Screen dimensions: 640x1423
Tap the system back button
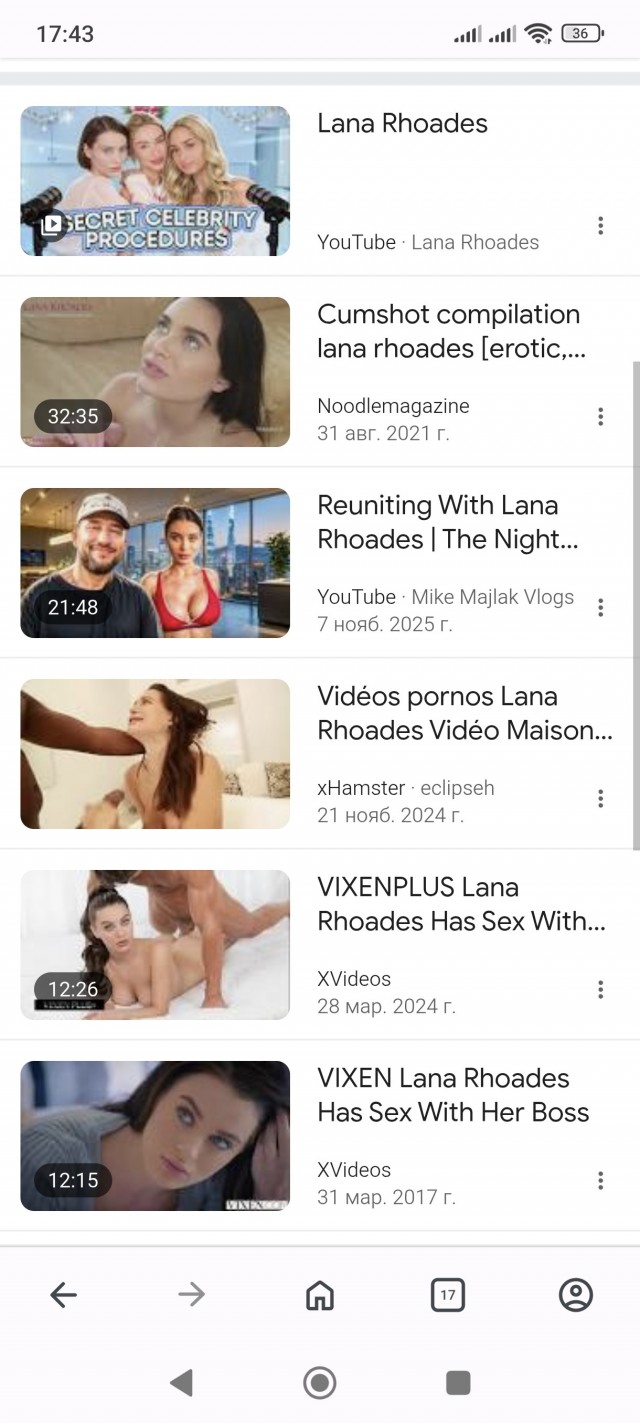pyautogui.click(x=181, y=1383)
